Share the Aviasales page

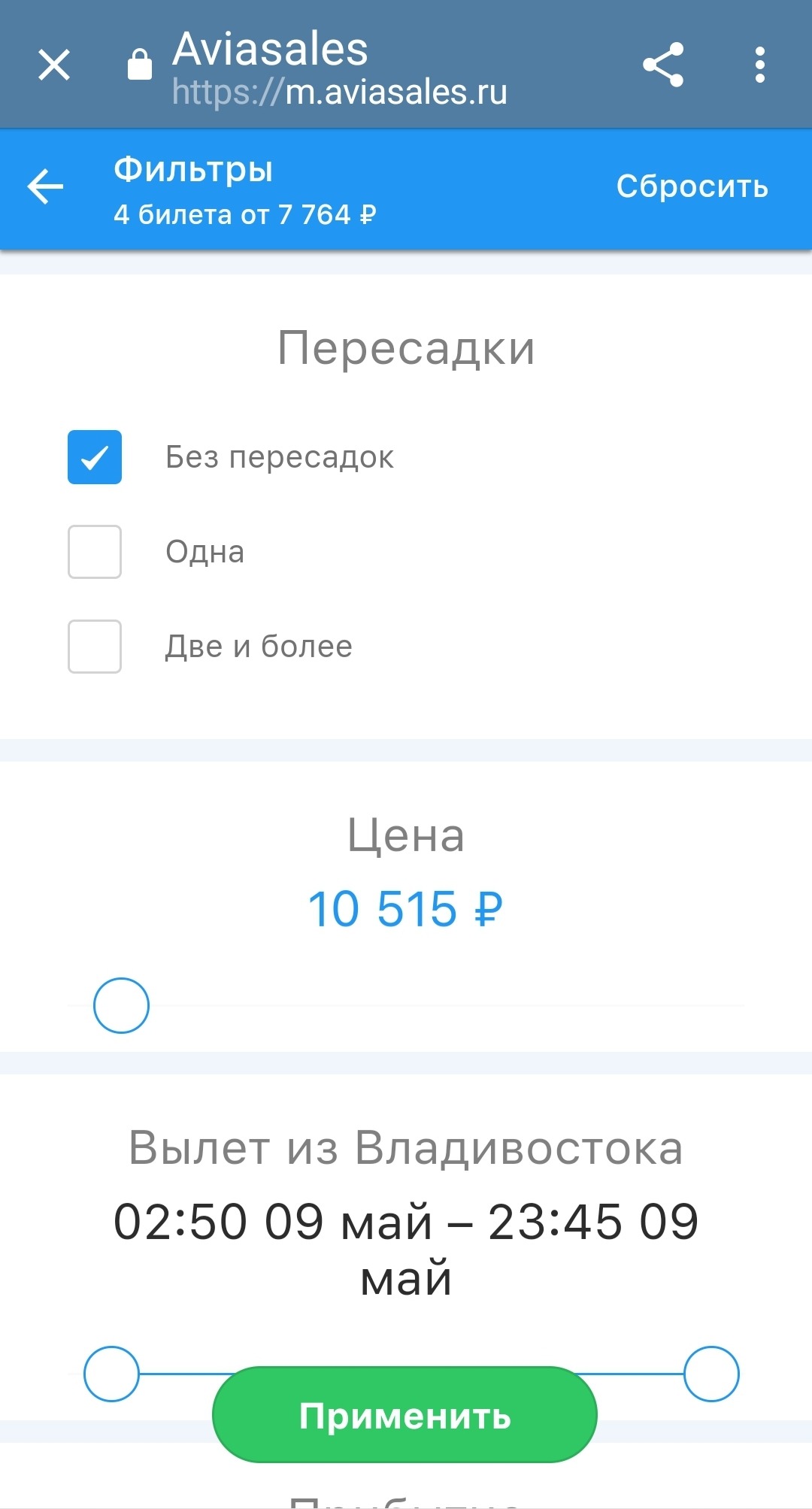pos(663,65)
